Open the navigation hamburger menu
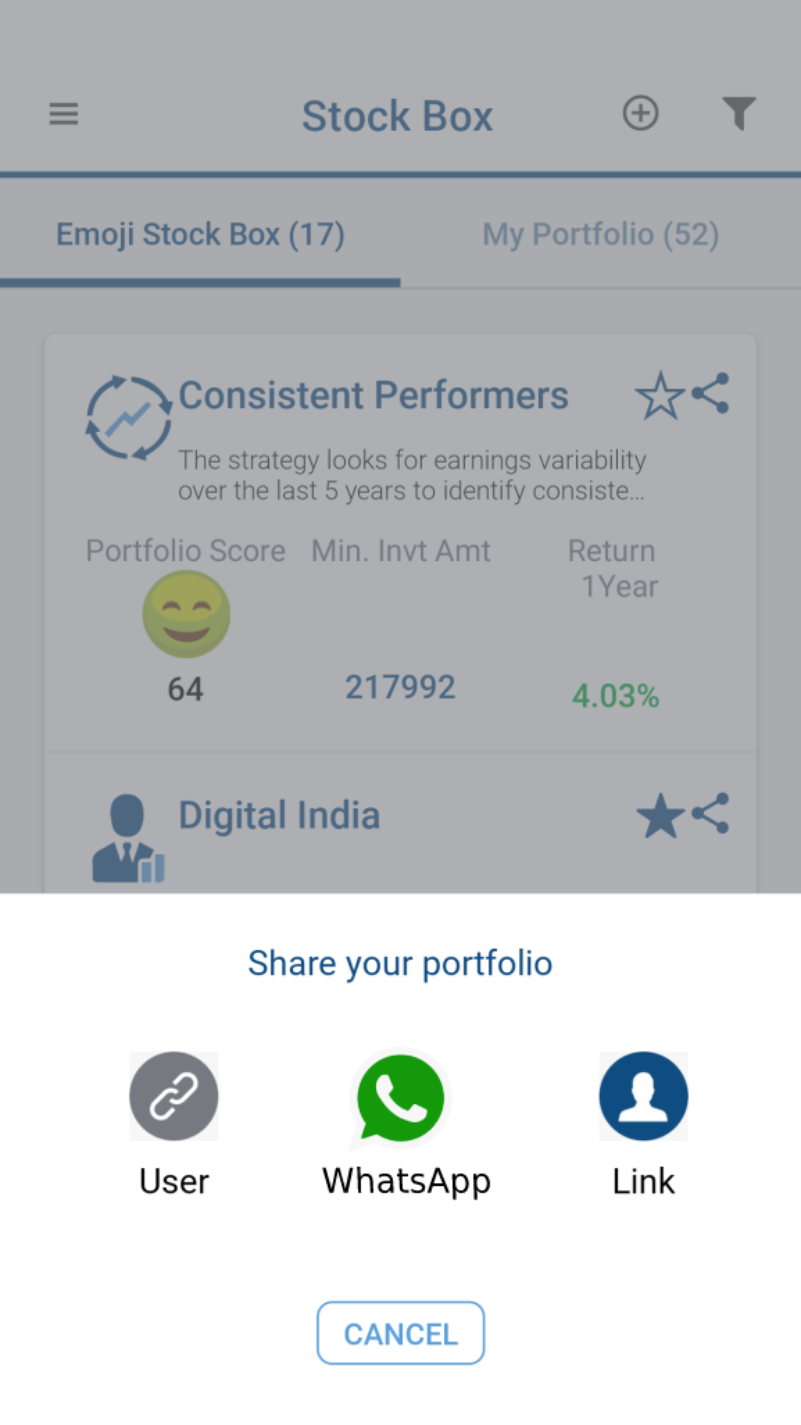Image resolution: width=801 pixels, height=1425 pixels. (x=63, y=113)
